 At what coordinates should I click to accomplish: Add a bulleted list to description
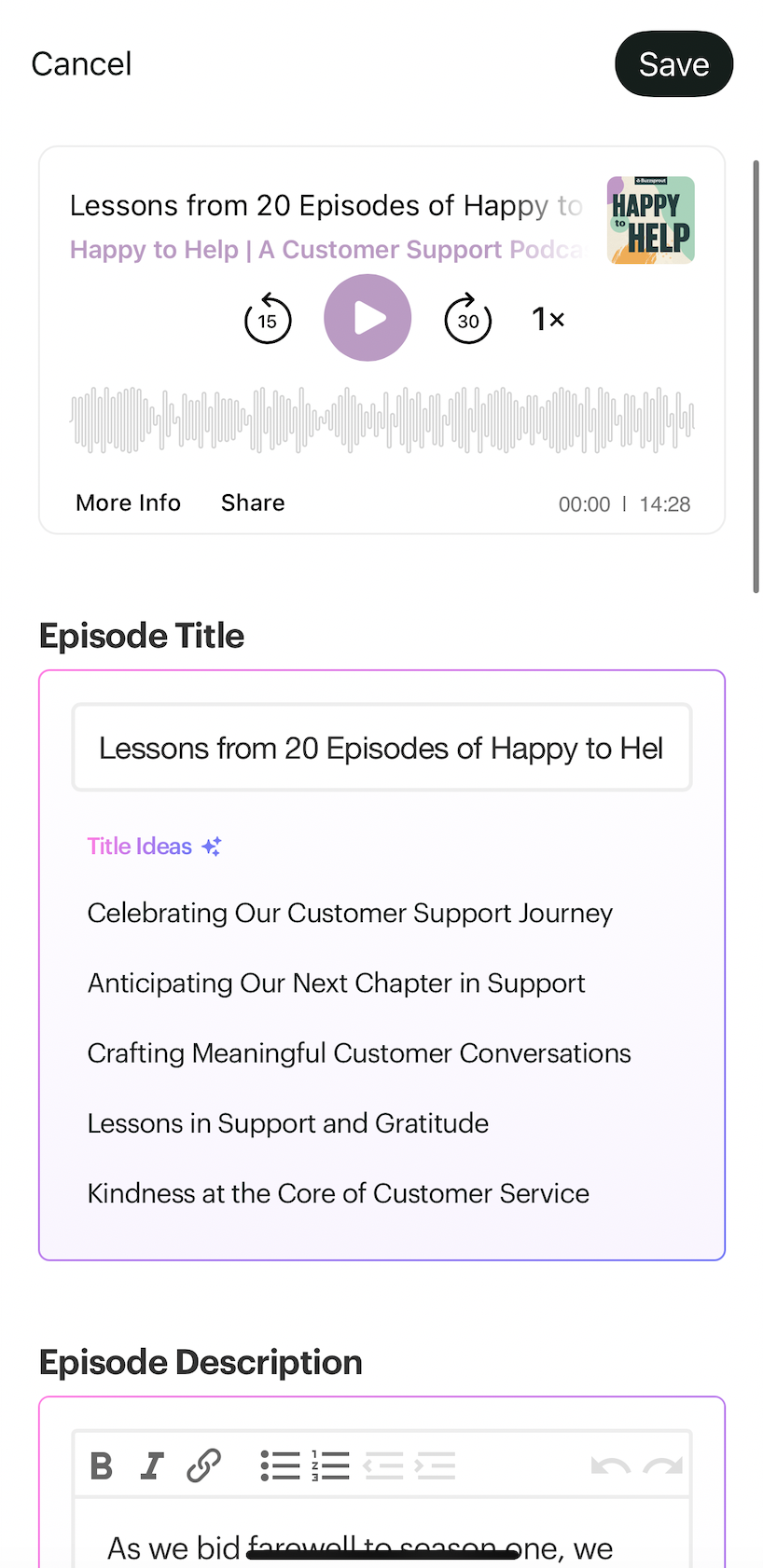(280, 1465)
